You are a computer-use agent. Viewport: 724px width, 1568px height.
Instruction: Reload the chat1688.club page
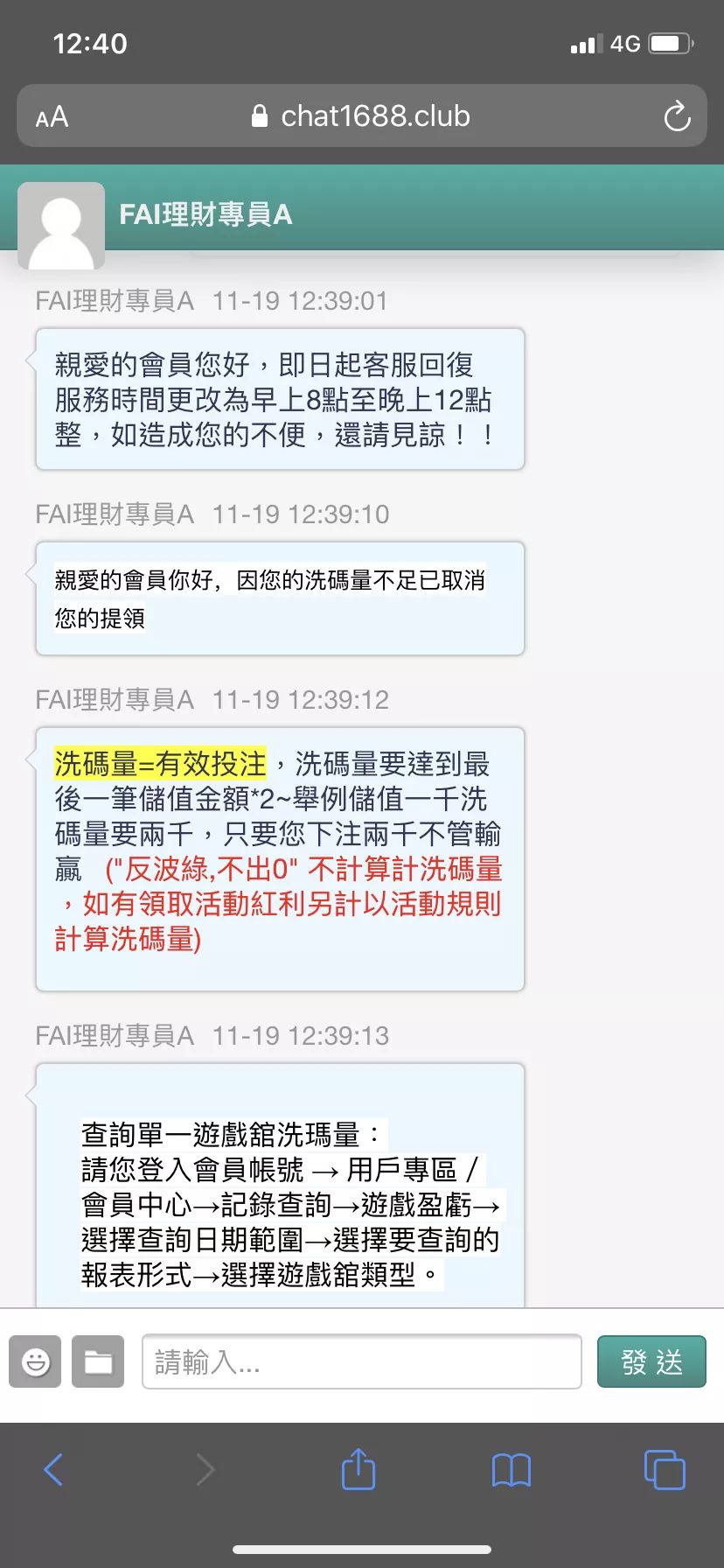point(677,116)
